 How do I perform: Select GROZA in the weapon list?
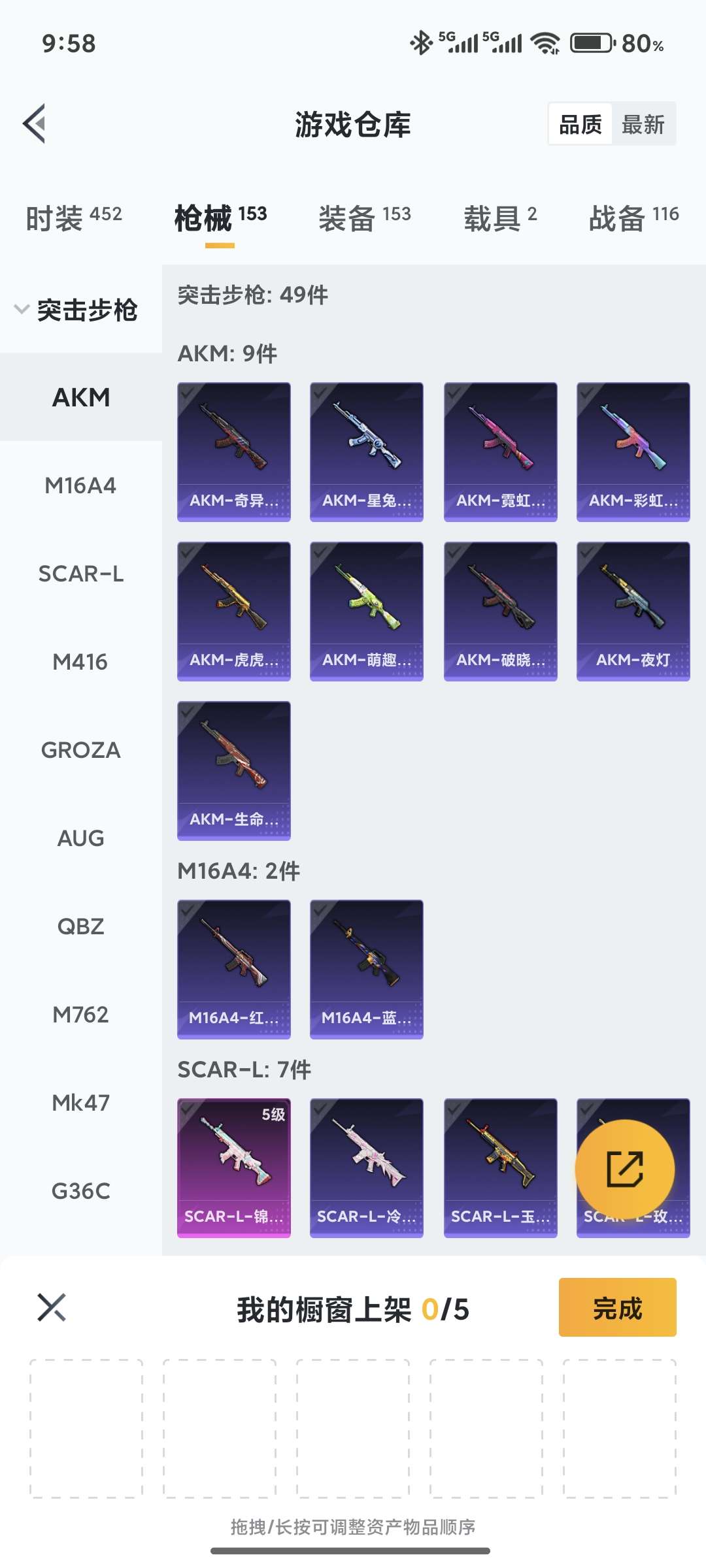click(80, 750)
